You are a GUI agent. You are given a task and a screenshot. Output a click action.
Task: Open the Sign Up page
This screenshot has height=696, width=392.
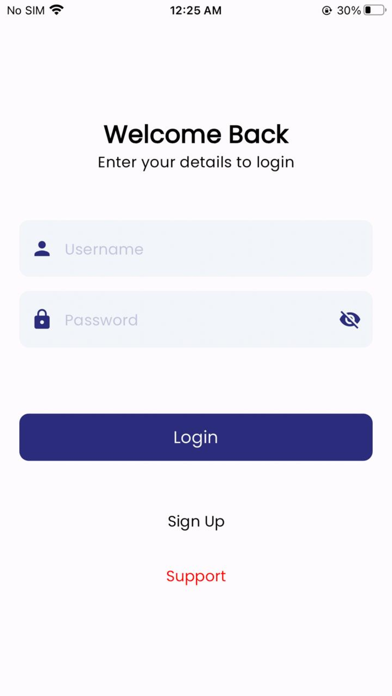pyautogui.click(x=196, y=522)
